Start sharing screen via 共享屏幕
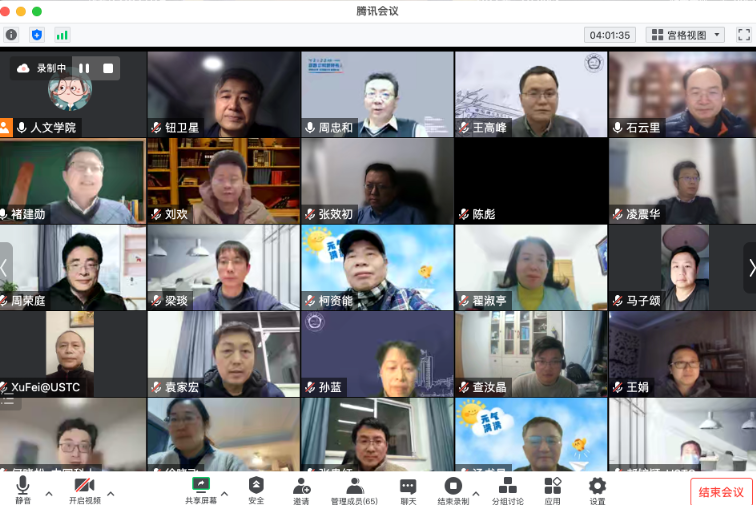The height and width of the screenshot is (506, 756). tap(200, 488)
